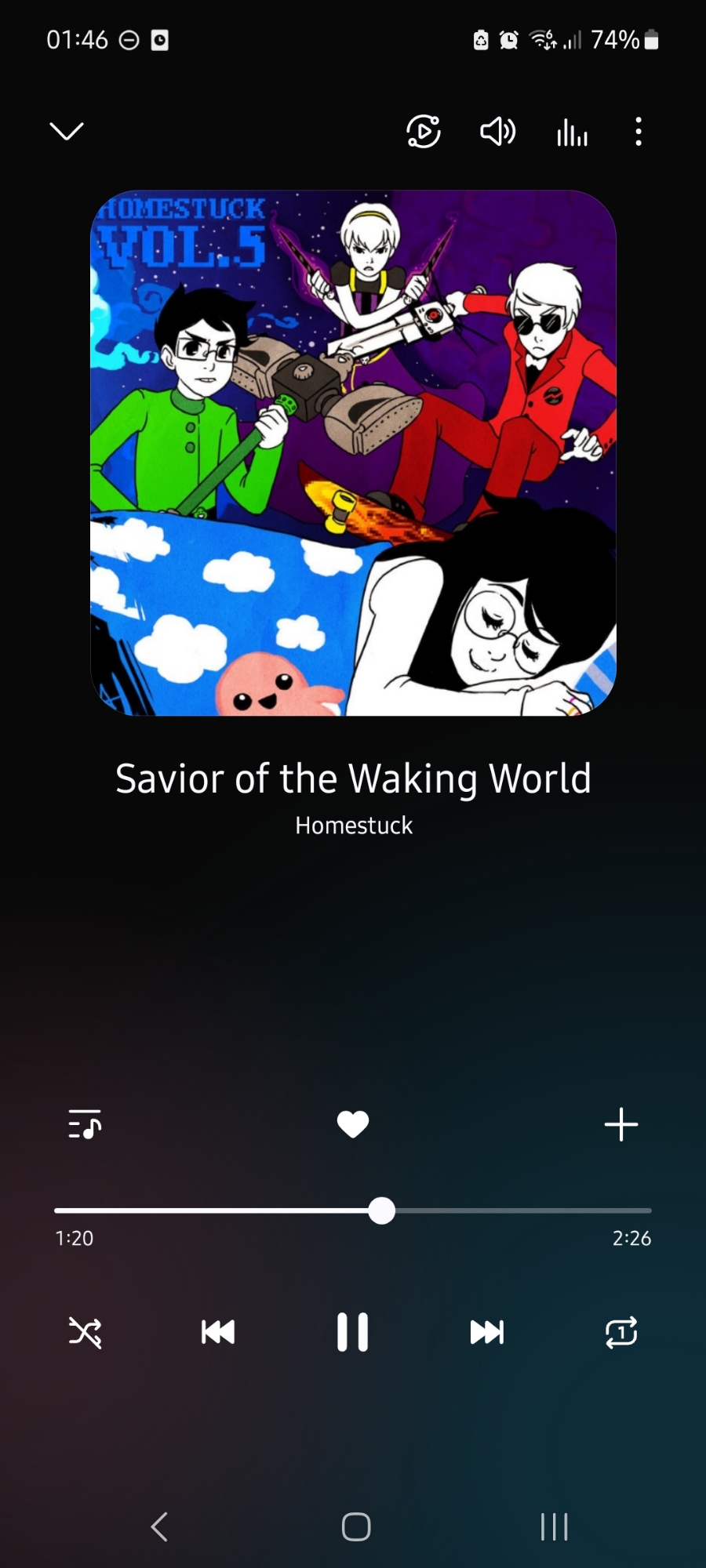The width and height of the screenshot is (706, 1568).
Task: Skip to the next track
Action: point(487,1332)
